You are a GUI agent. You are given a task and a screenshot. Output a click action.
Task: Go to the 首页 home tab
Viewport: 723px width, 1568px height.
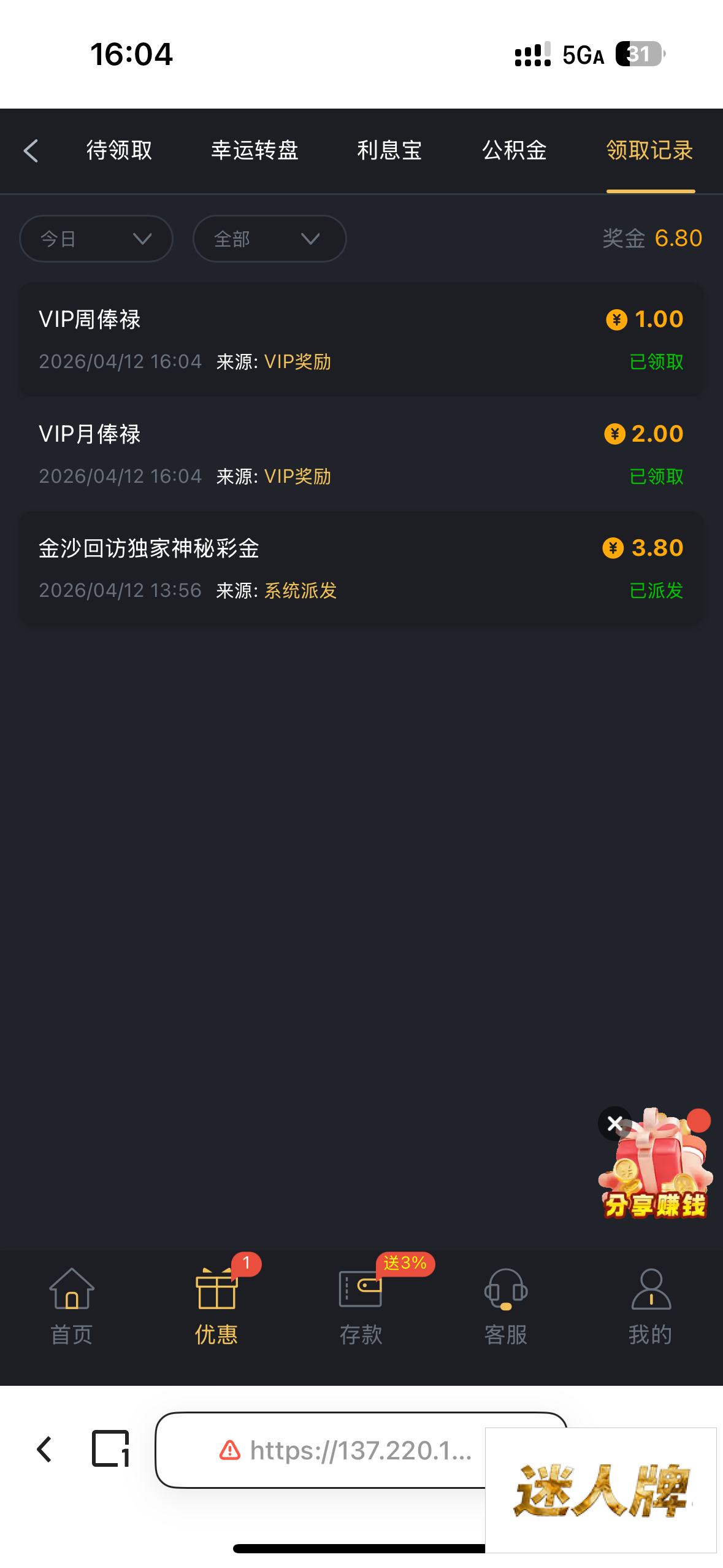click(x=72, y=1306)
